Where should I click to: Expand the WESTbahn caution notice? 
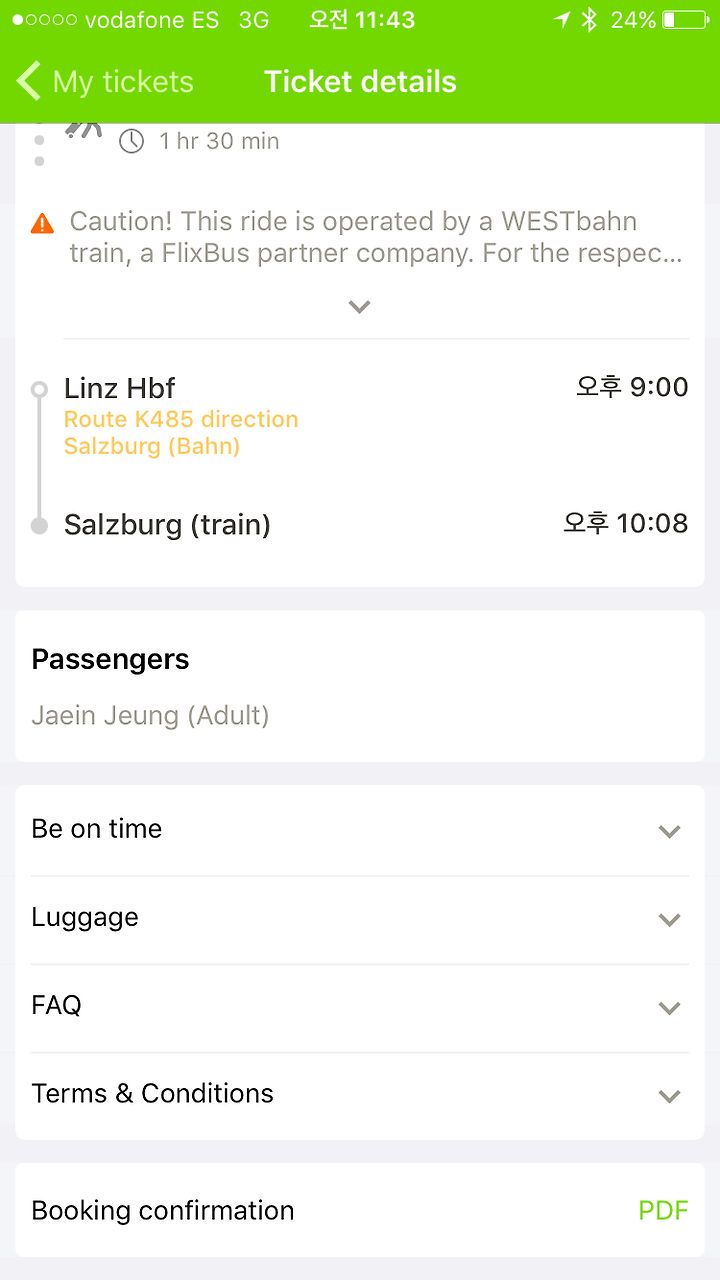point(360,307)
